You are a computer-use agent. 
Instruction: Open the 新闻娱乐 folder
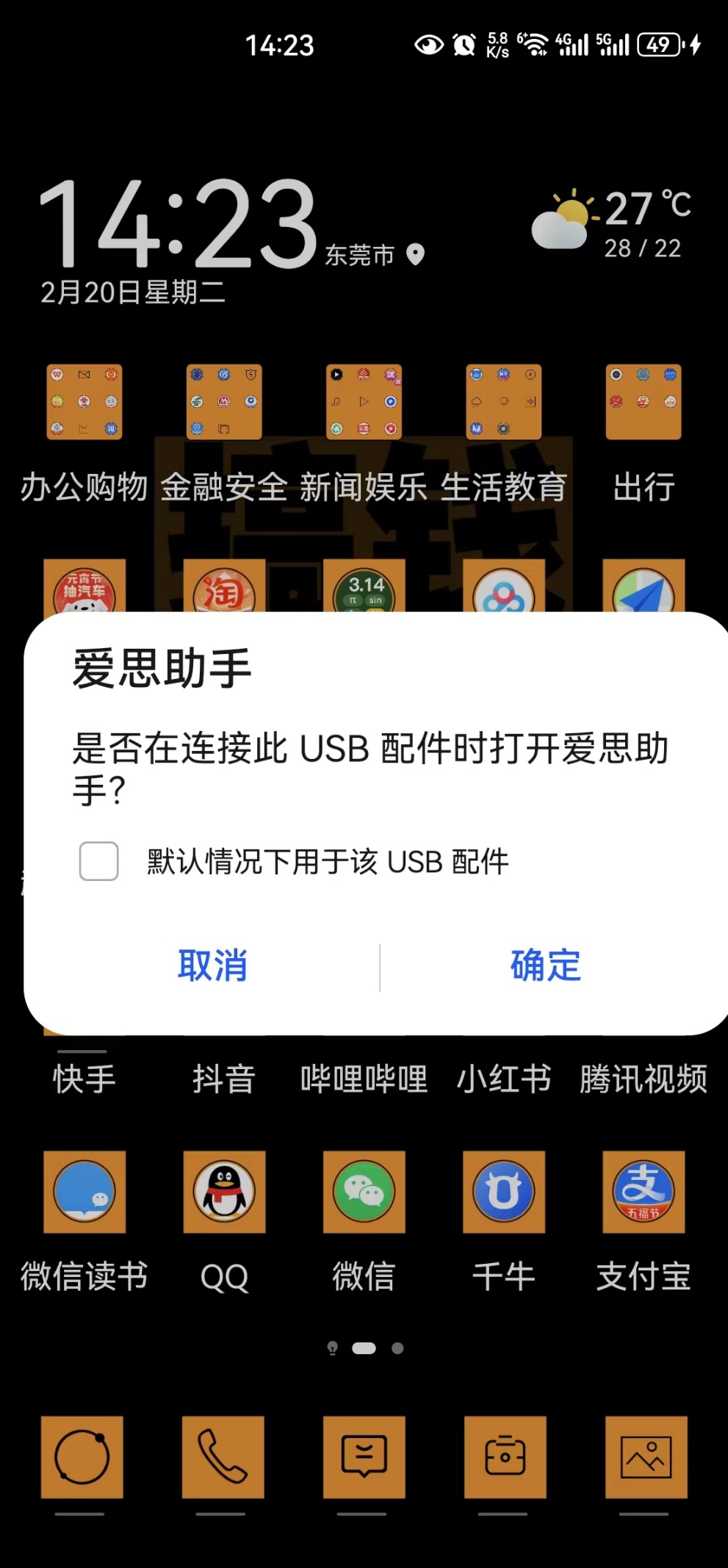pos(364,402)
